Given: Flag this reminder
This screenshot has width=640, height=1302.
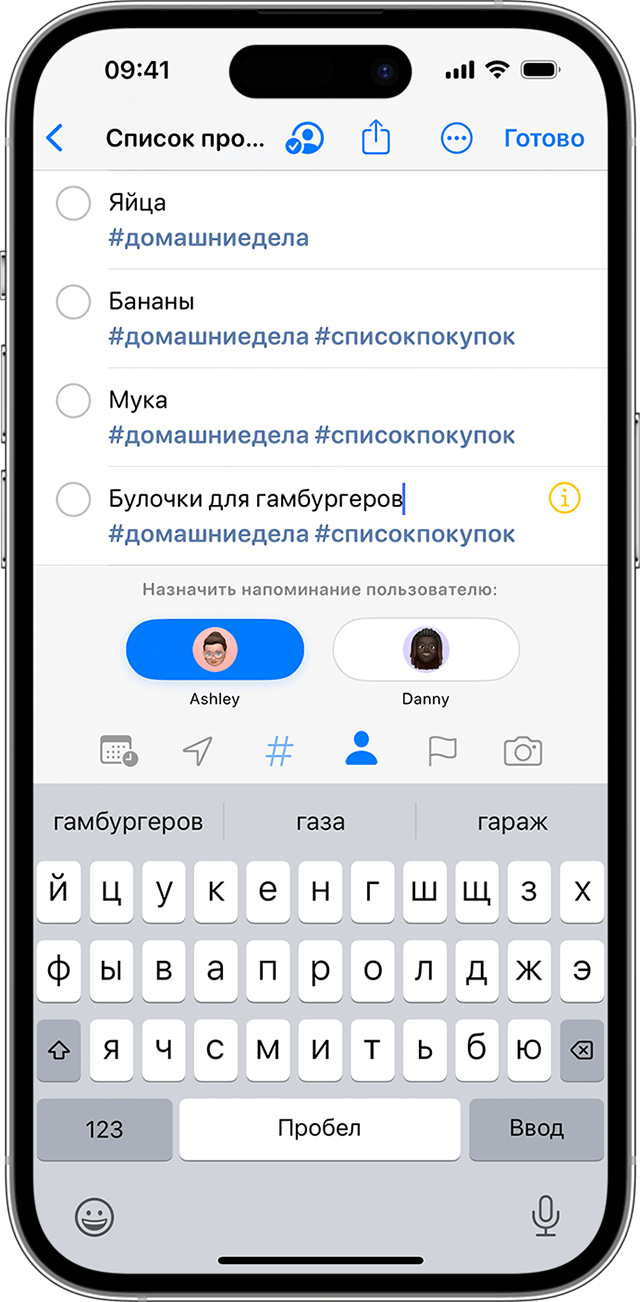Looking at the screenshot, I should coord(442,750).
